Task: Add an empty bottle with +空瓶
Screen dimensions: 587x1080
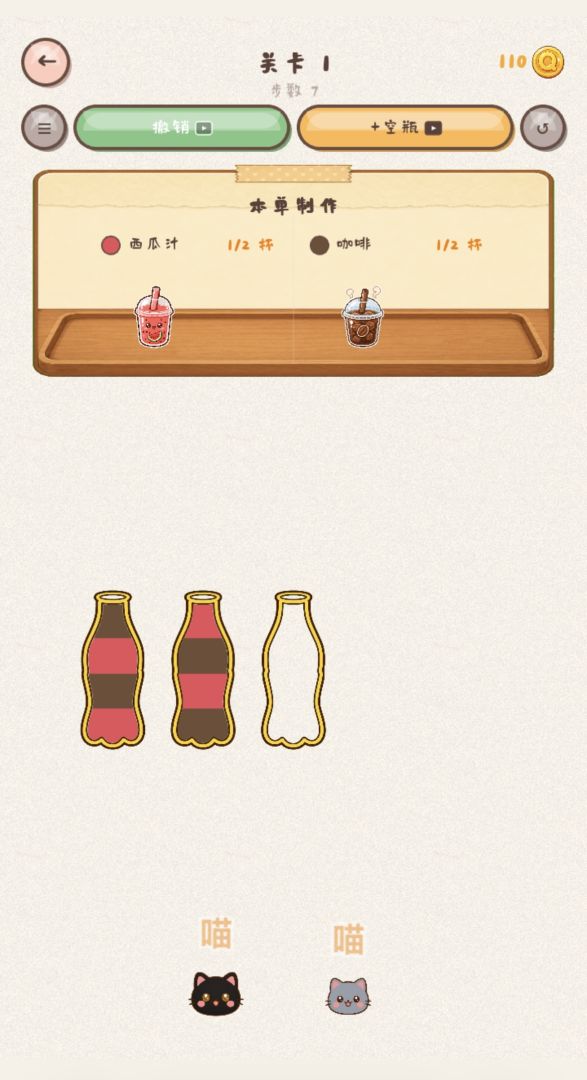Action: [x=405, y=127]
